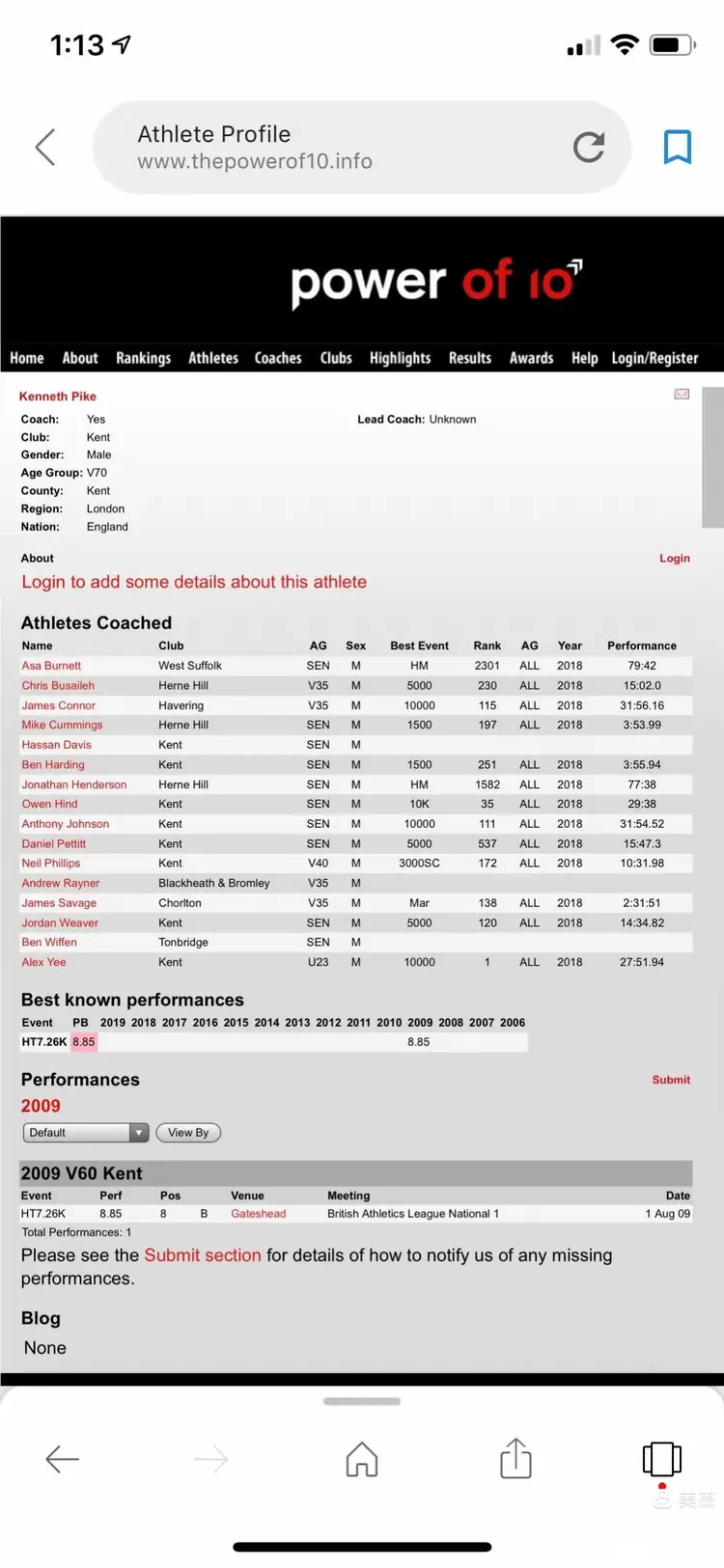Share this page from the bottom bar
The image size is (724, 1568).
tap(515, 1459)
